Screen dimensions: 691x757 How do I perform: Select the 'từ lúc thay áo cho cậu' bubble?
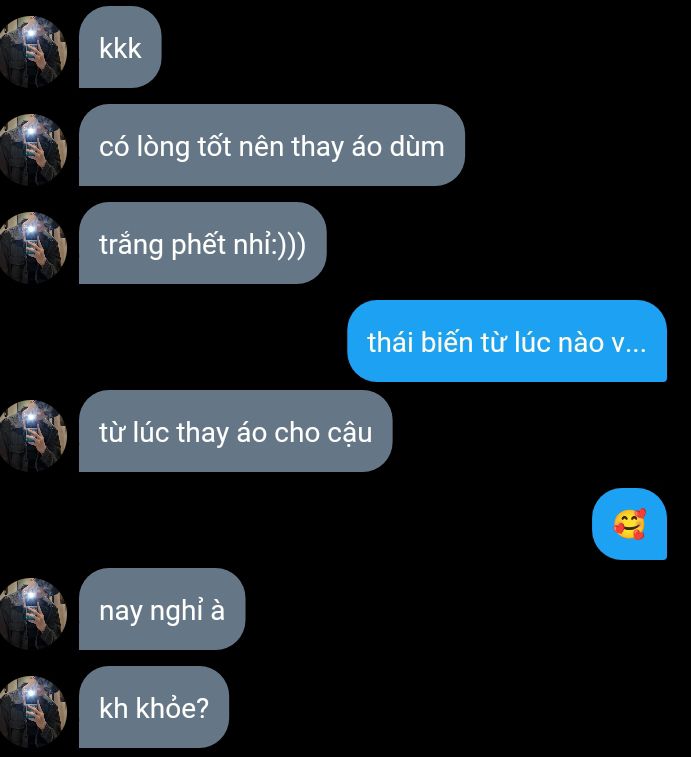click(235, 432)
